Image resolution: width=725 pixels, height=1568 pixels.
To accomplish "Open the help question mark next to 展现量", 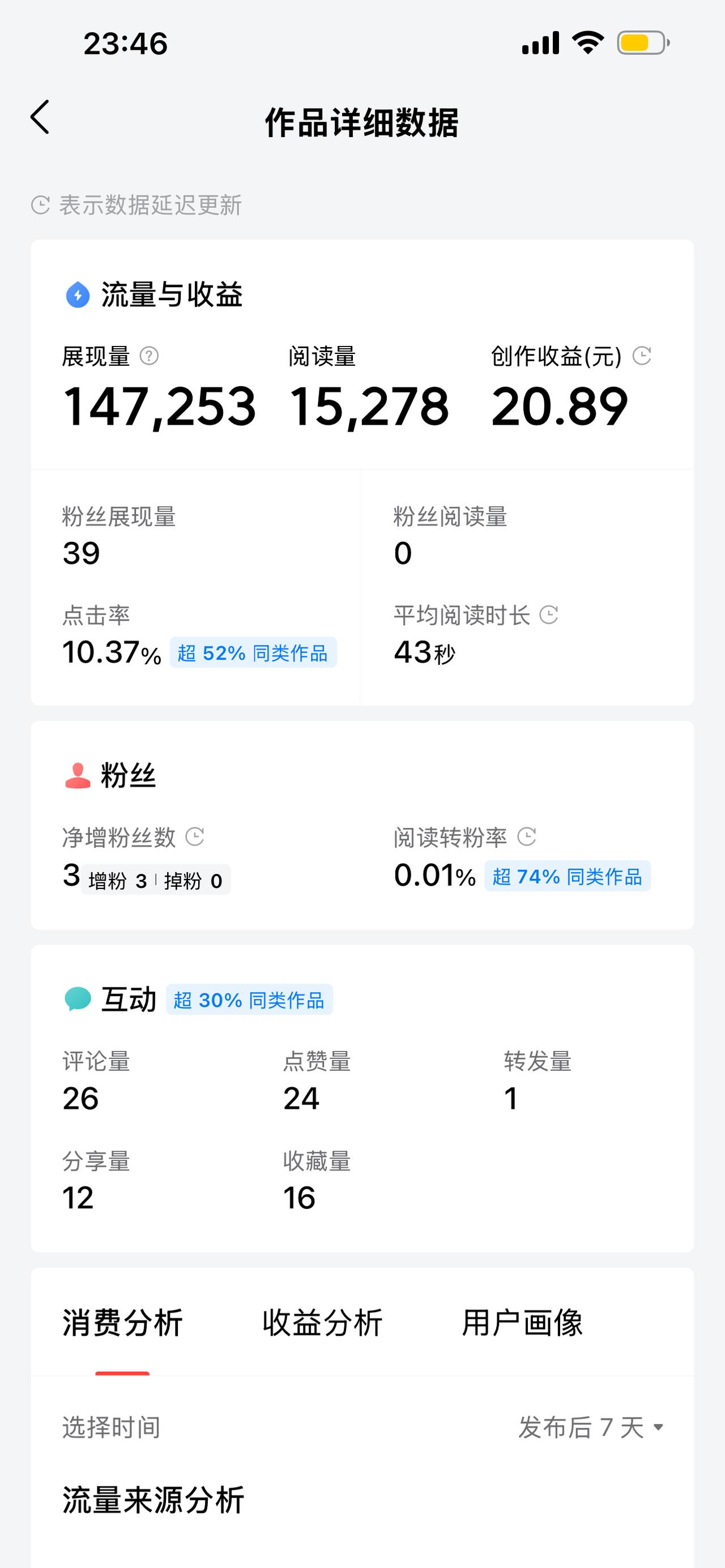I will tap(148, 356).
